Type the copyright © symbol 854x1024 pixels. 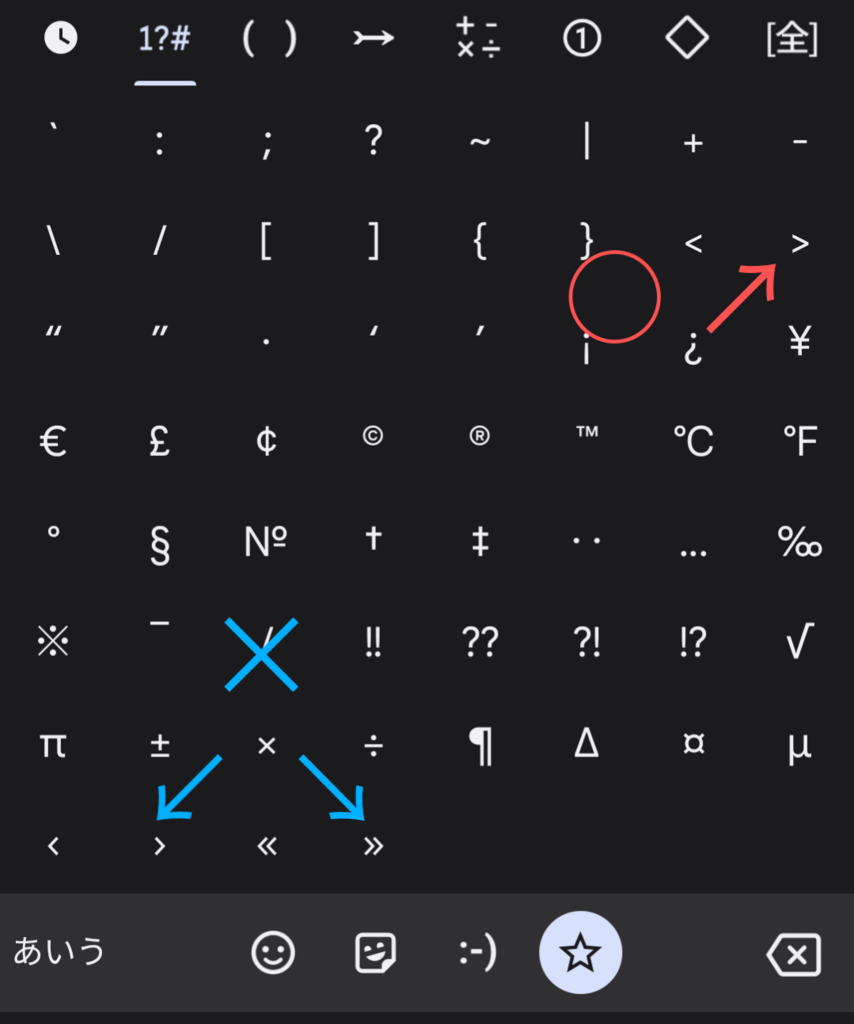[373, 437]
